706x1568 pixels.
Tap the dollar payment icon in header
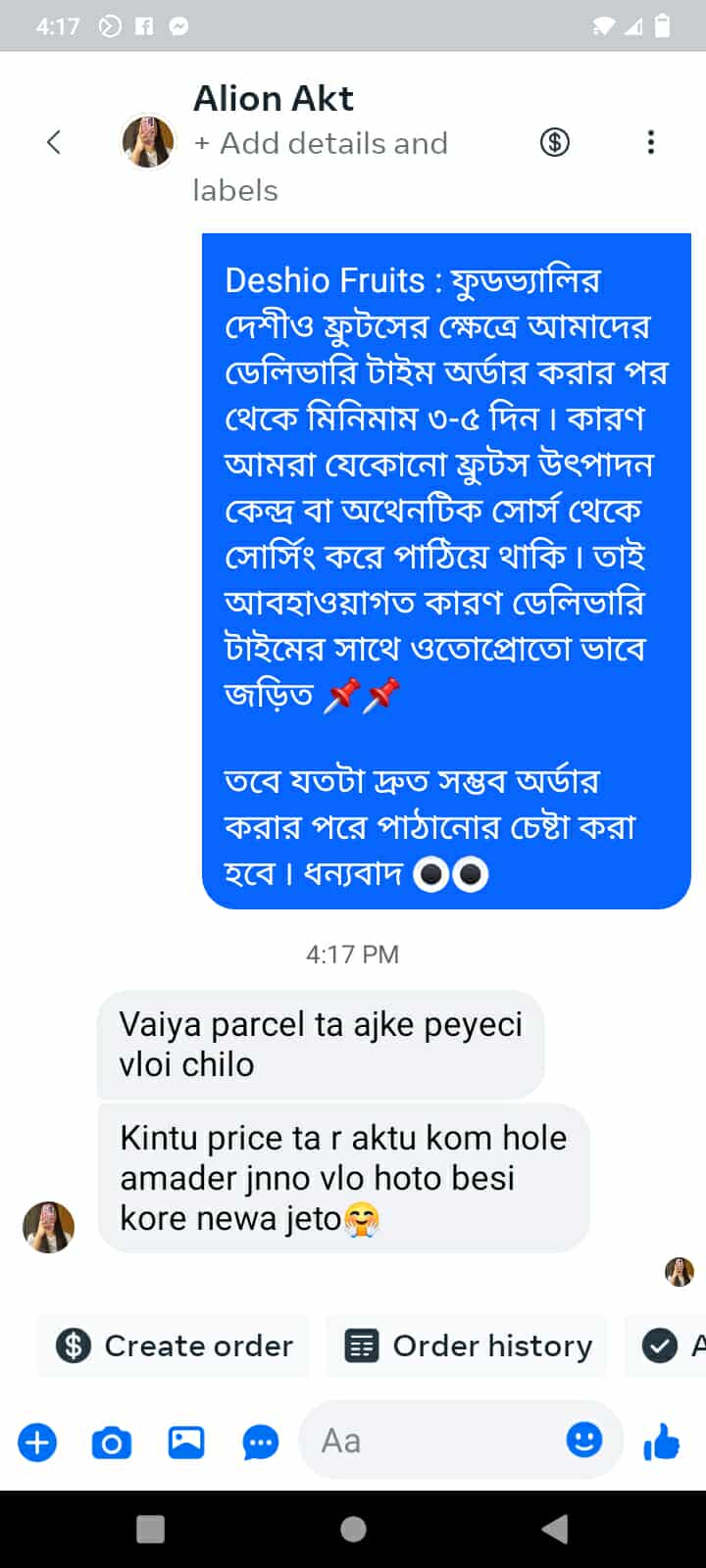[555, 142]
